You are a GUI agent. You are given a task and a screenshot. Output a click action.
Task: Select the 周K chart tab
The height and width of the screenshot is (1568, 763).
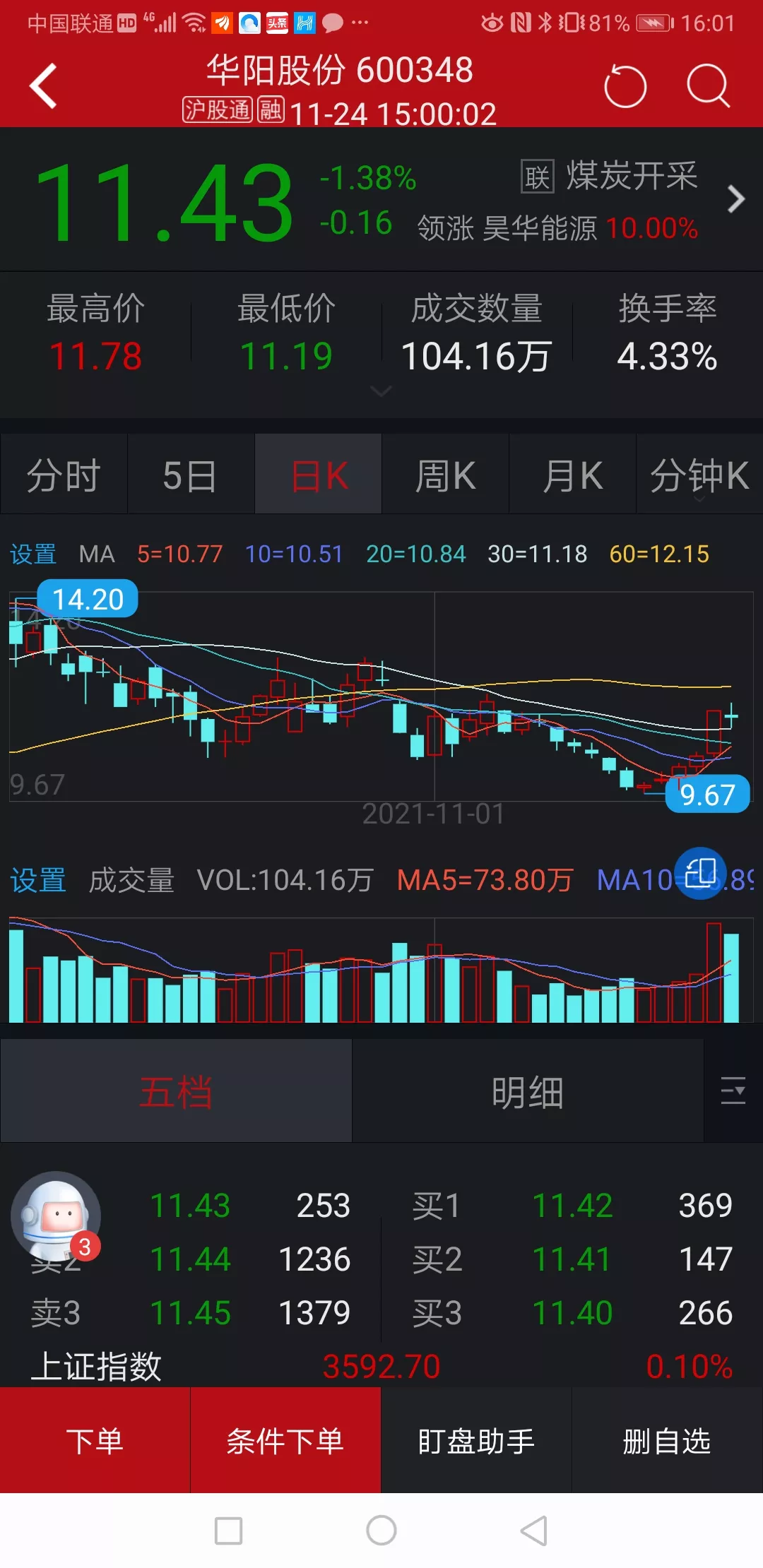(445, 475)
